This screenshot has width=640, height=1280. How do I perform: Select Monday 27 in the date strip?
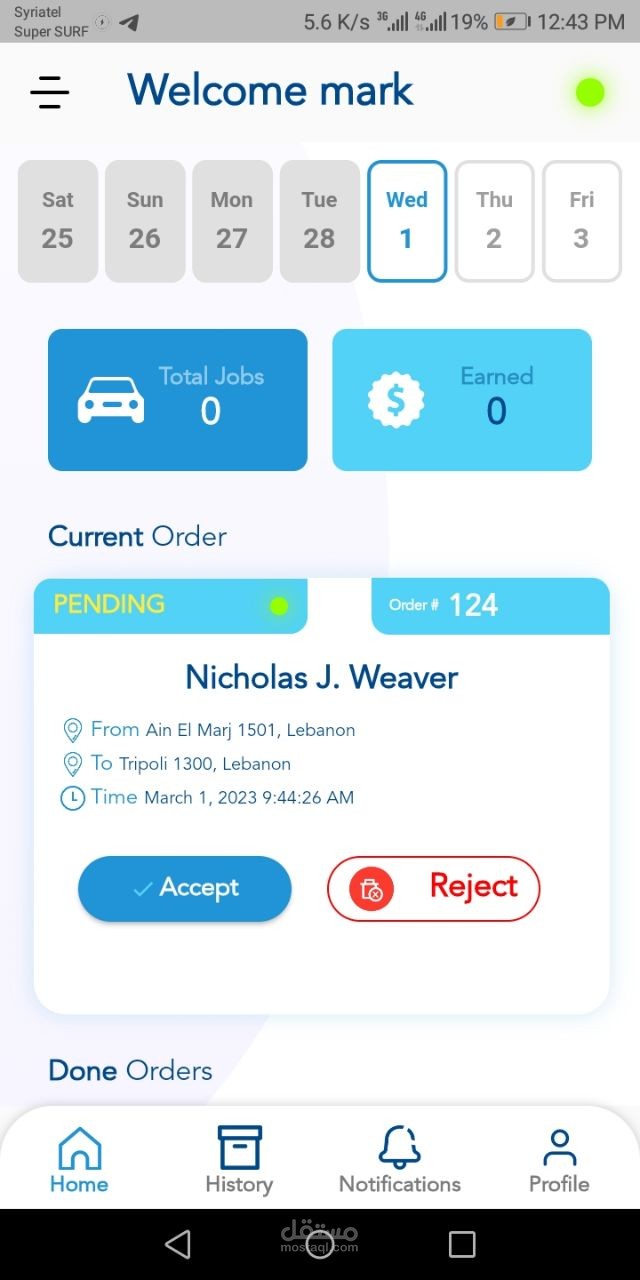232,220
